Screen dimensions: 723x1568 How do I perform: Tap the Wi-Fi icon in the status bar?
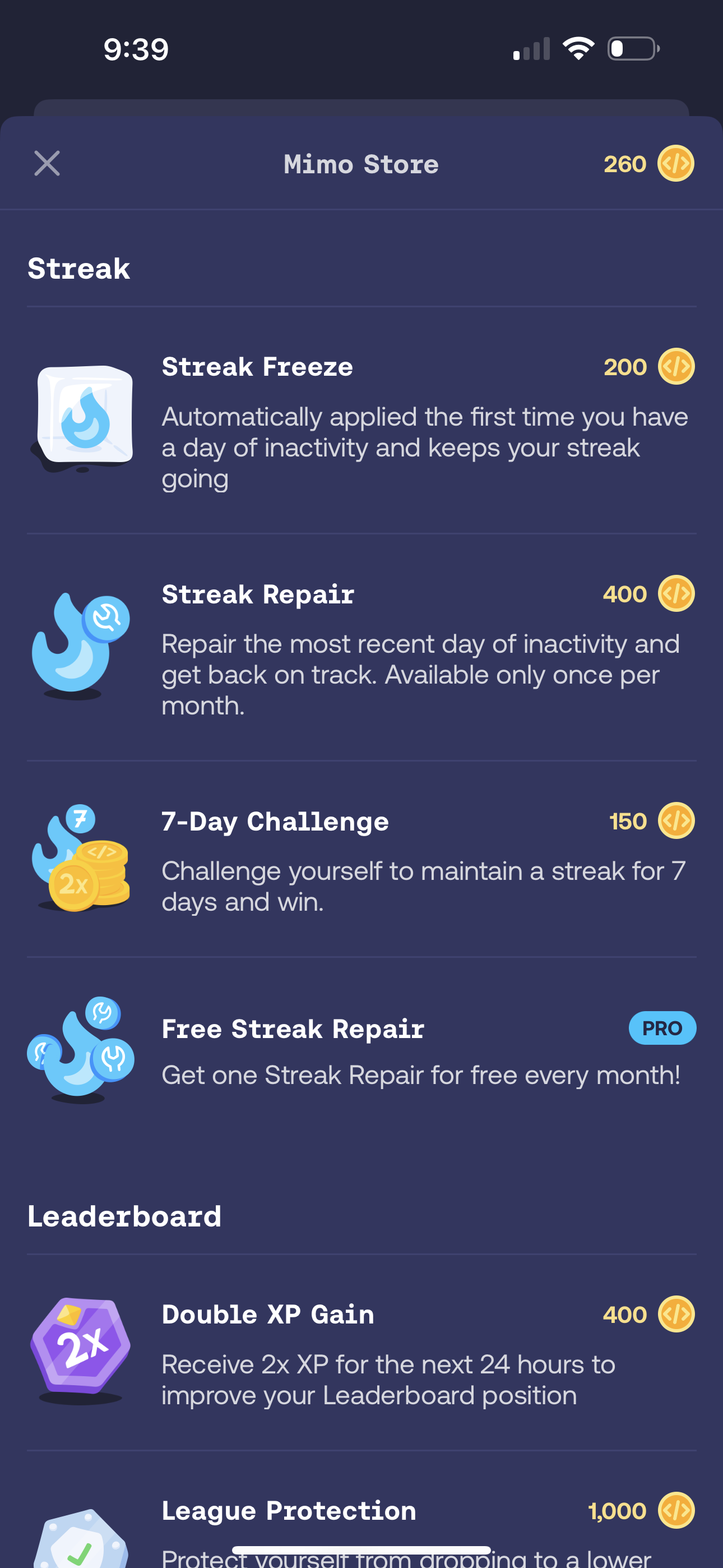point(579,50)
